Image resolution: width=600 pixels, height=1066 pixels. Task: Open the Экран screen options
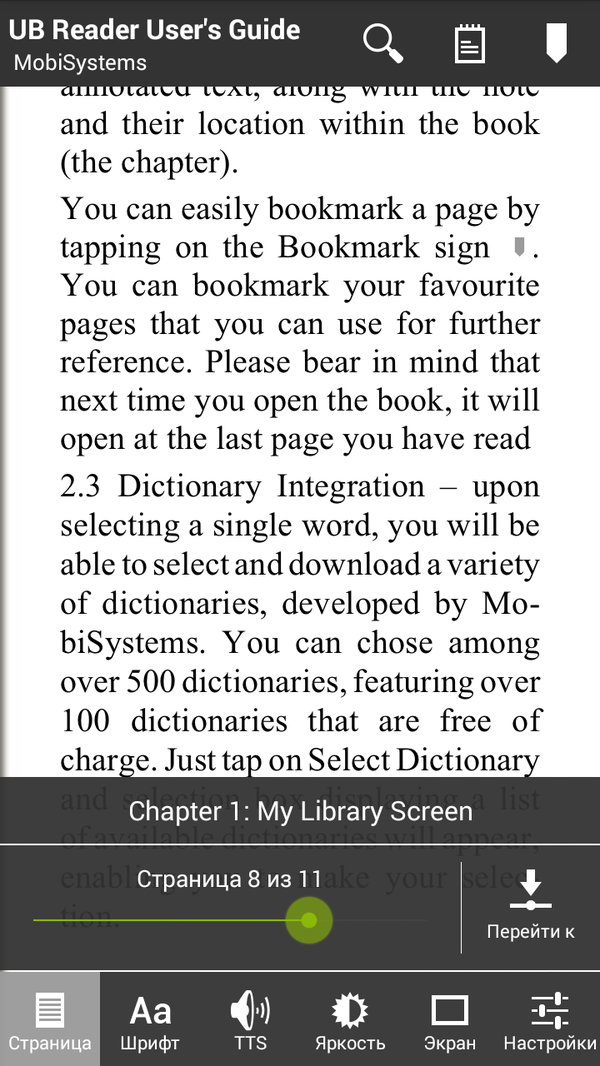coord(450,1020)
